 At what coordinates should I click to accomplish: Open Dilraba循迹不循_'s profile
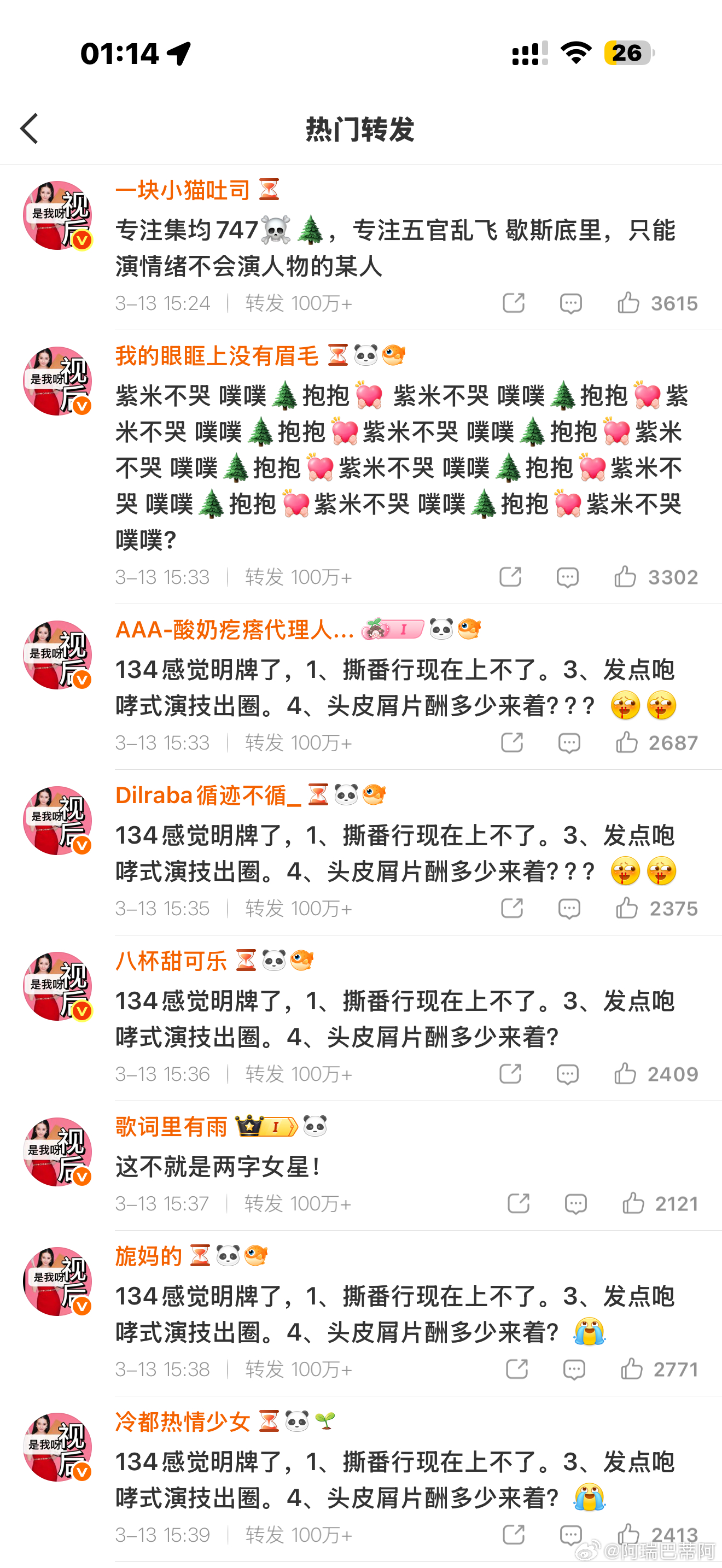(x=204, y=794)
